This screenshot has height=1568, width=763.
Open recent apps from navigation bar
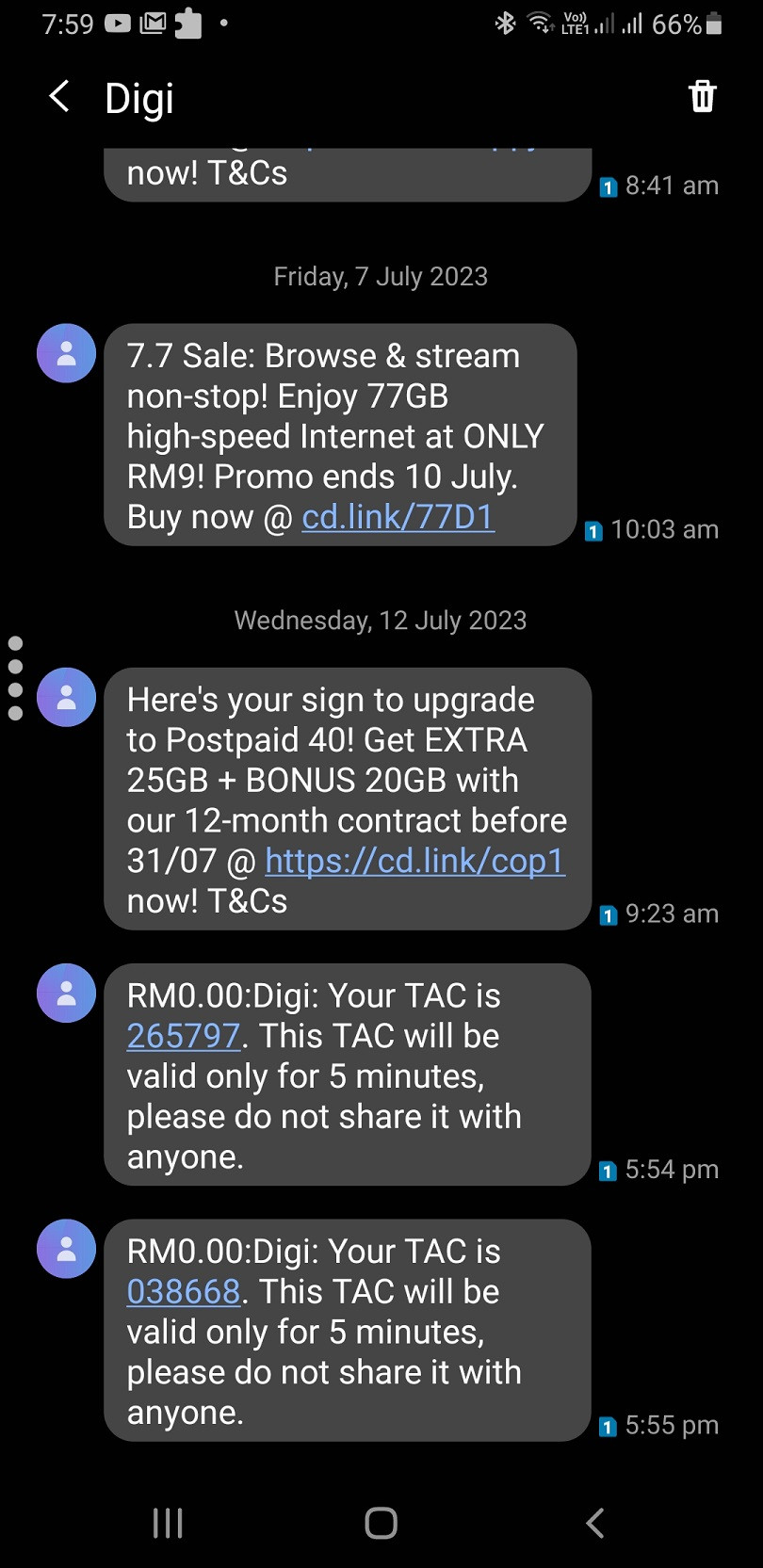[168, 1523]
